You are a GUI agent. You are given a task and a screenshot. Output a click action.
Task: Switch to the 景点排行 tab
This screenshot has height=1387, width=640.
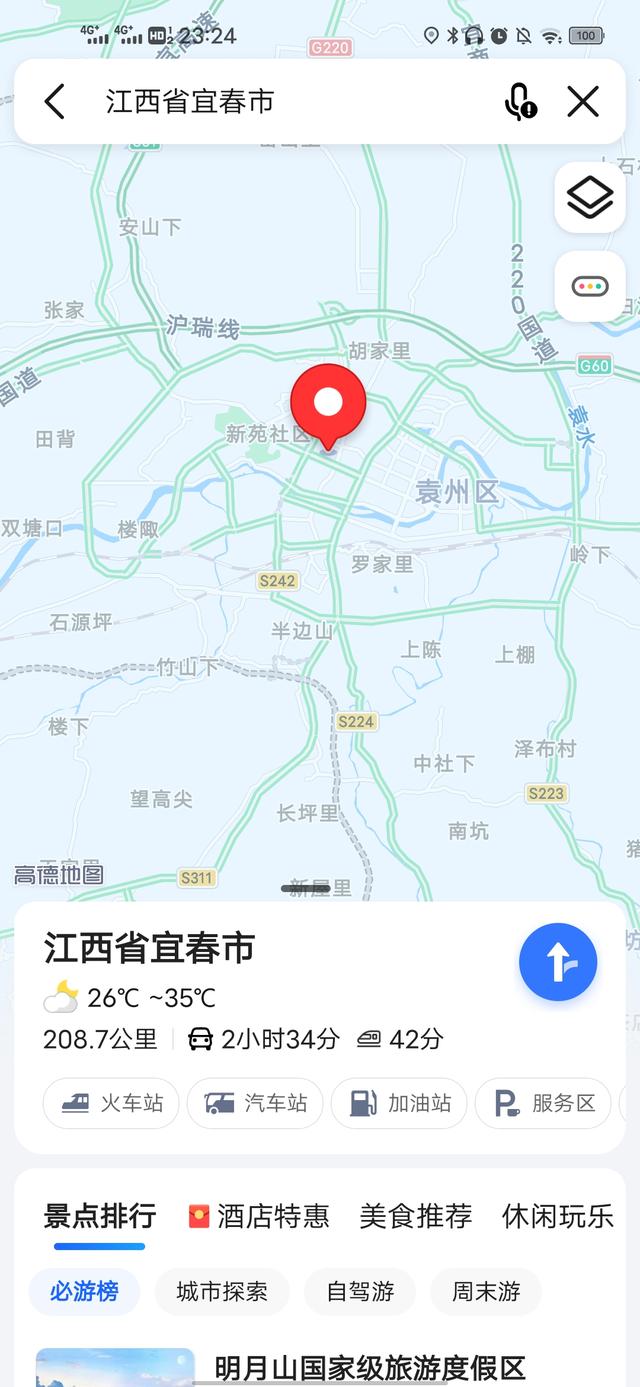(x=99, y=1216)
